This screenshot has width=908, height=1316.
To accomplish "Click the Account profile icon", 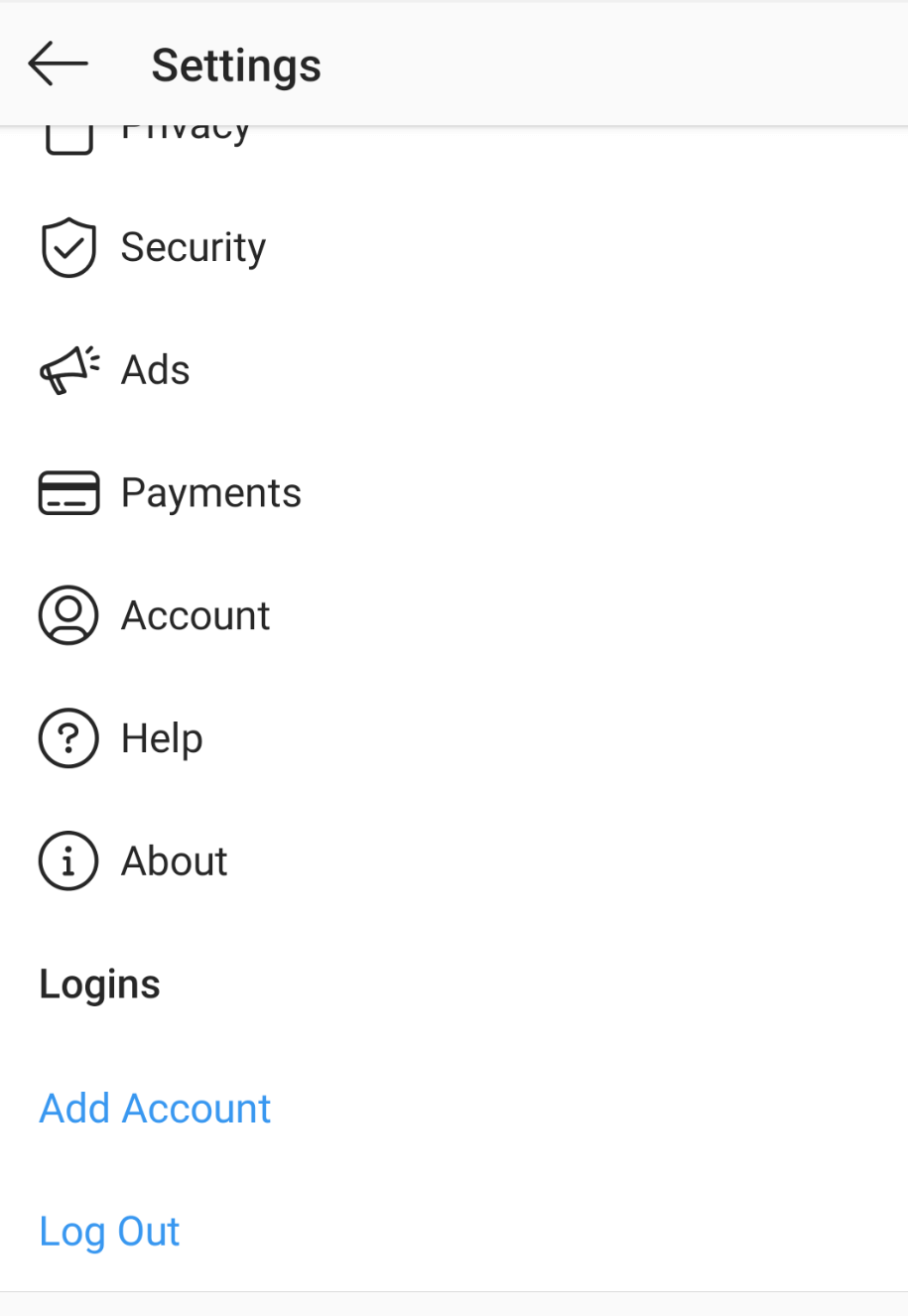I will coord(67,615).
